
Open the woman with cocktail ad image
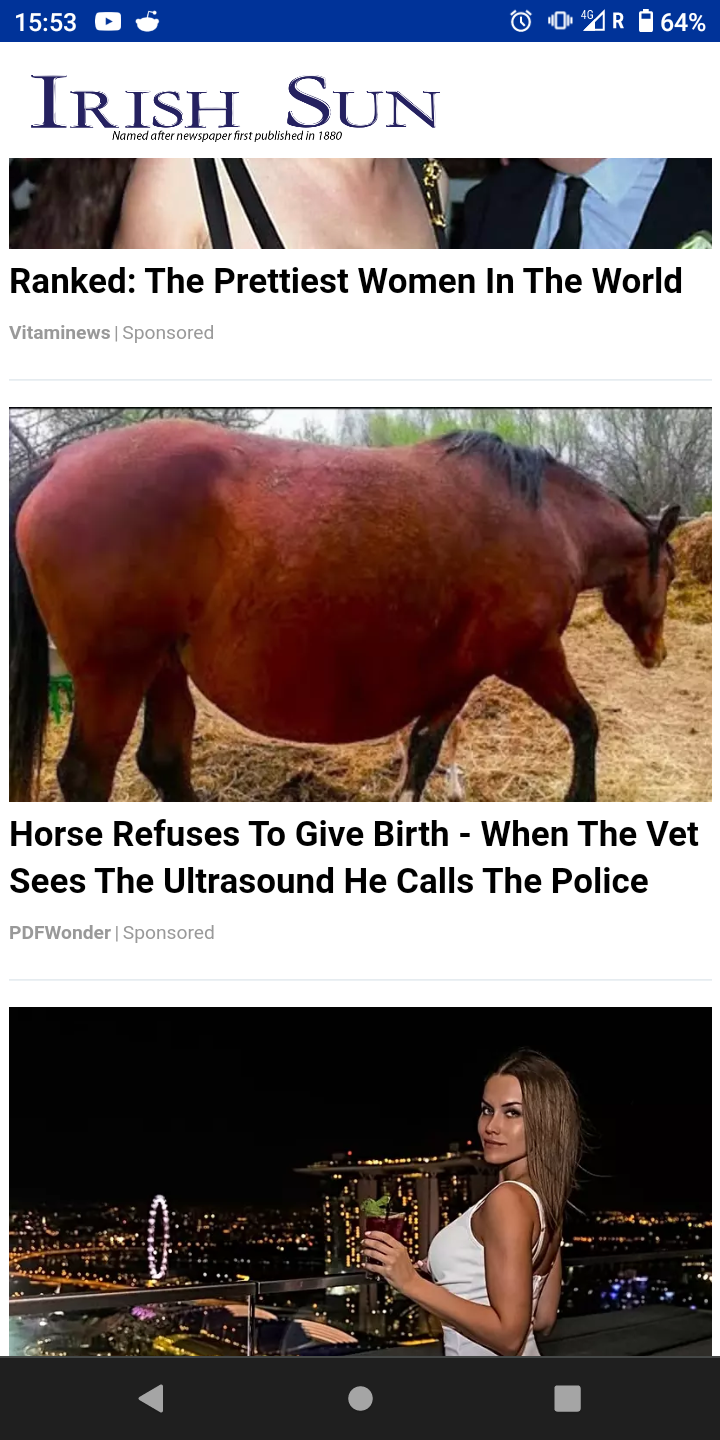360,1180
